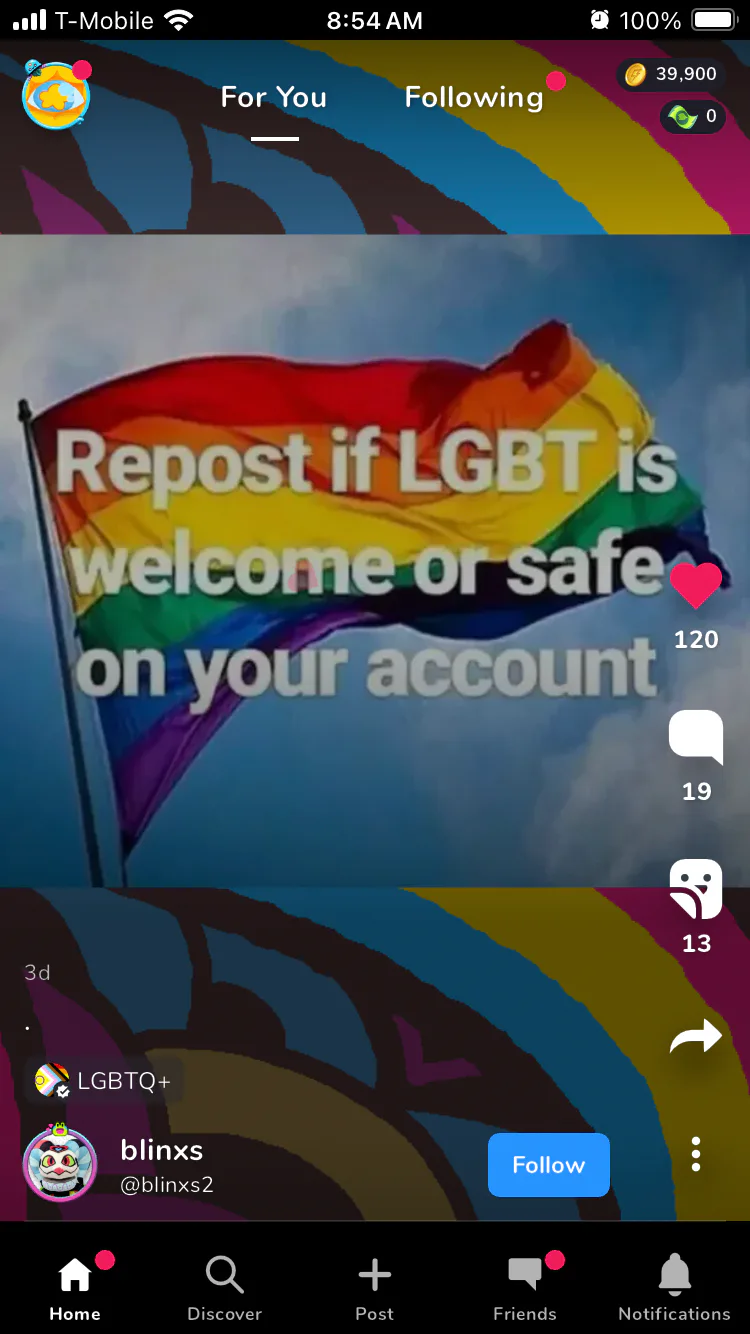The height and width of the screenshot is (1334, 750).
Task: Follow blinxs
Action: [x=549, y=1165]
